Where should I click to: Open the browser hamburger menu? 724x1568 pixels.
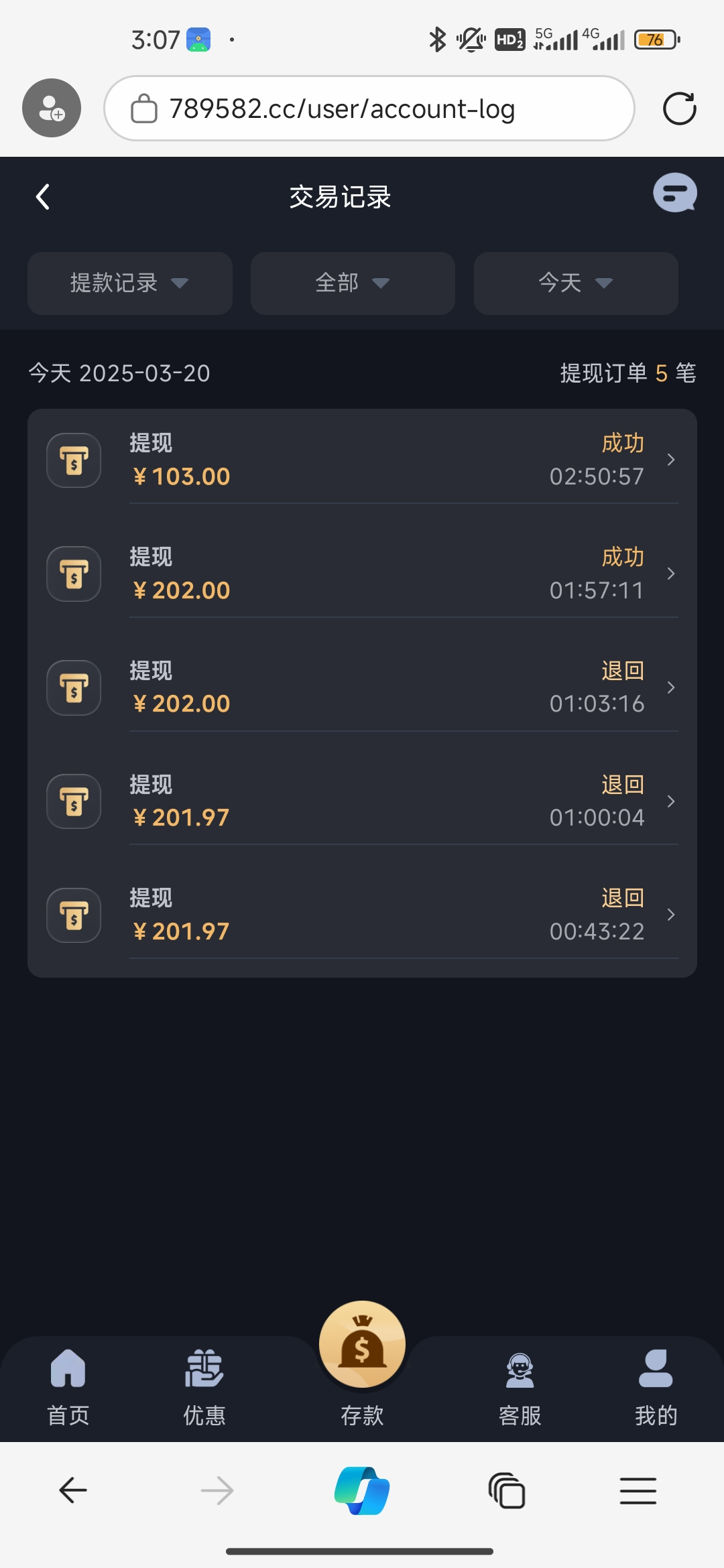pyautogui.click(x=638, y=1491)
